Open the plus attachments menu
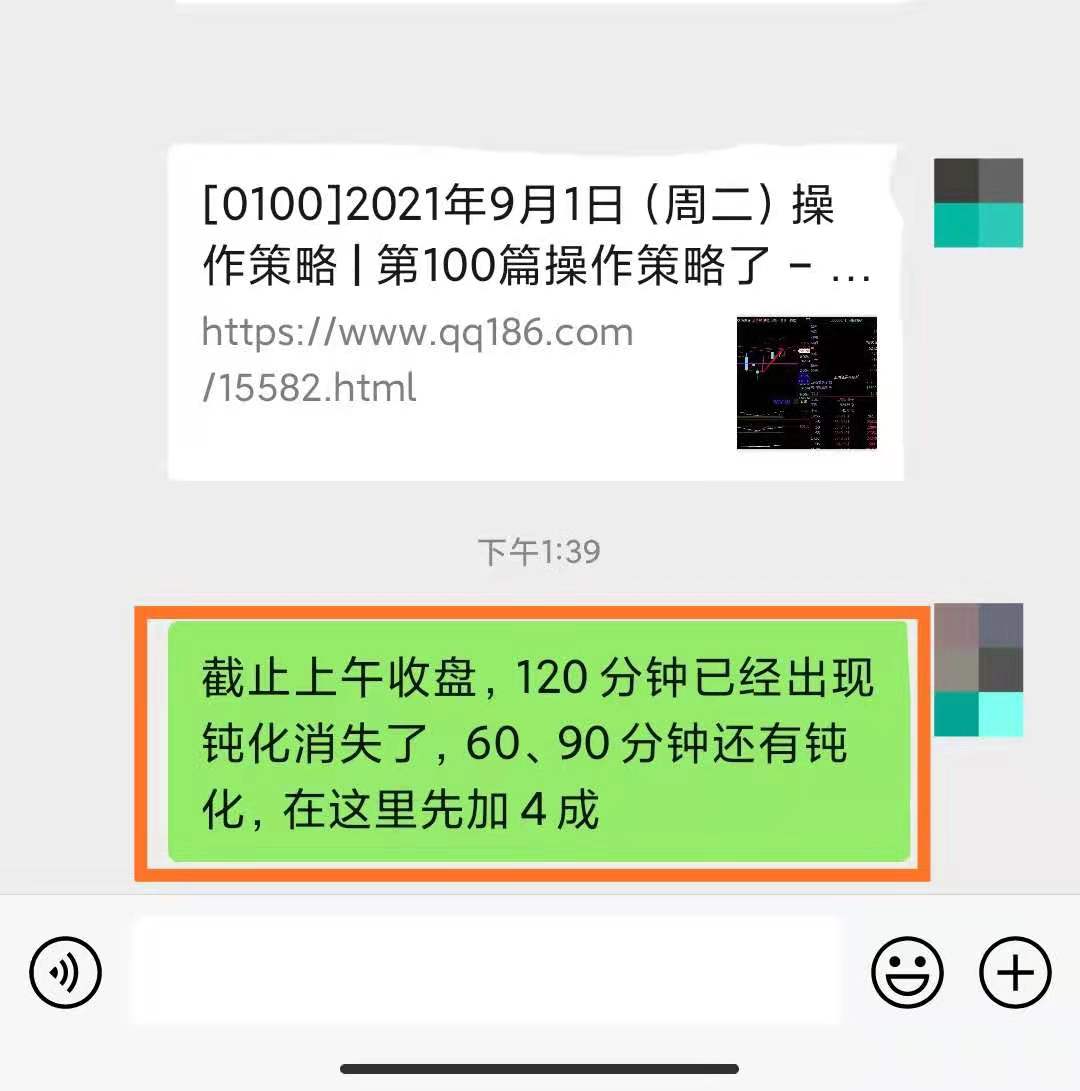The height and width of the screenshot is (1091, 1080). pos(1015,971)
